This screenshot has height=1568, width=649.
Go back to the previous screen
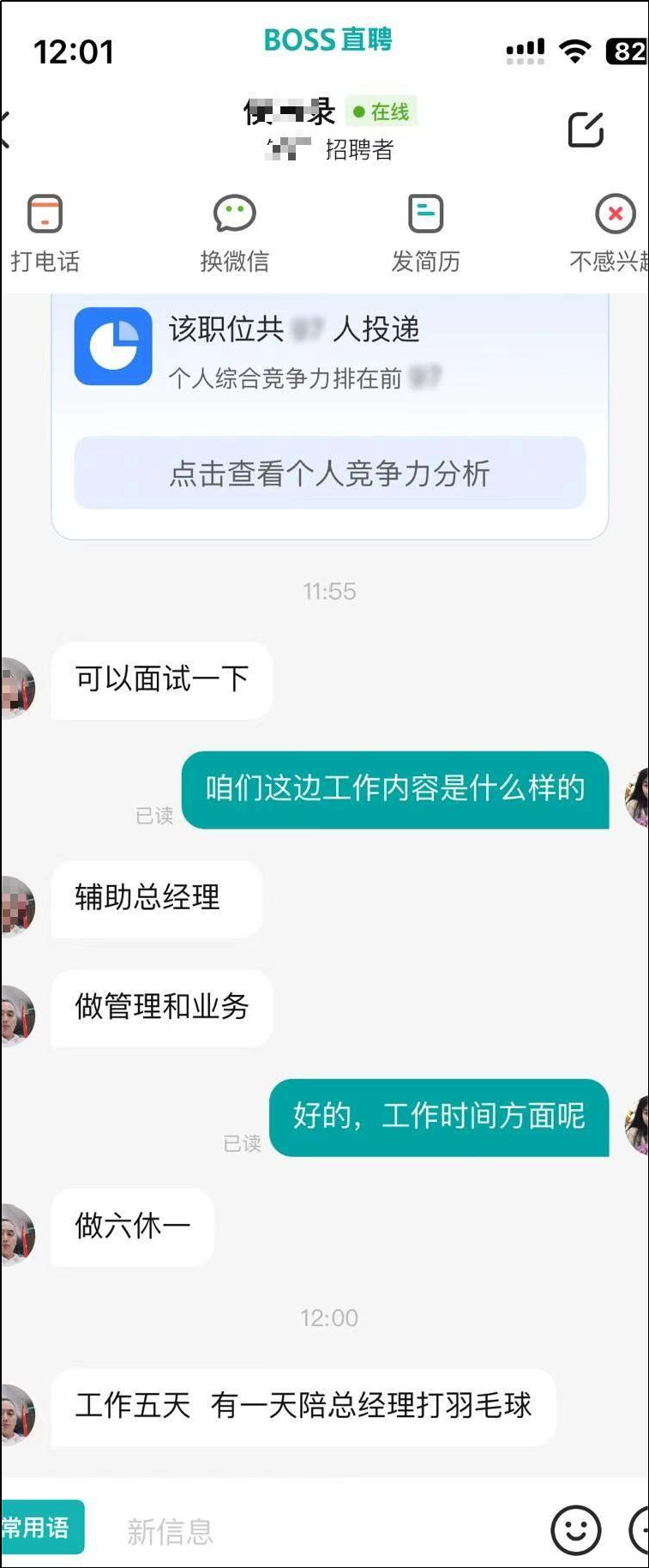7,130
